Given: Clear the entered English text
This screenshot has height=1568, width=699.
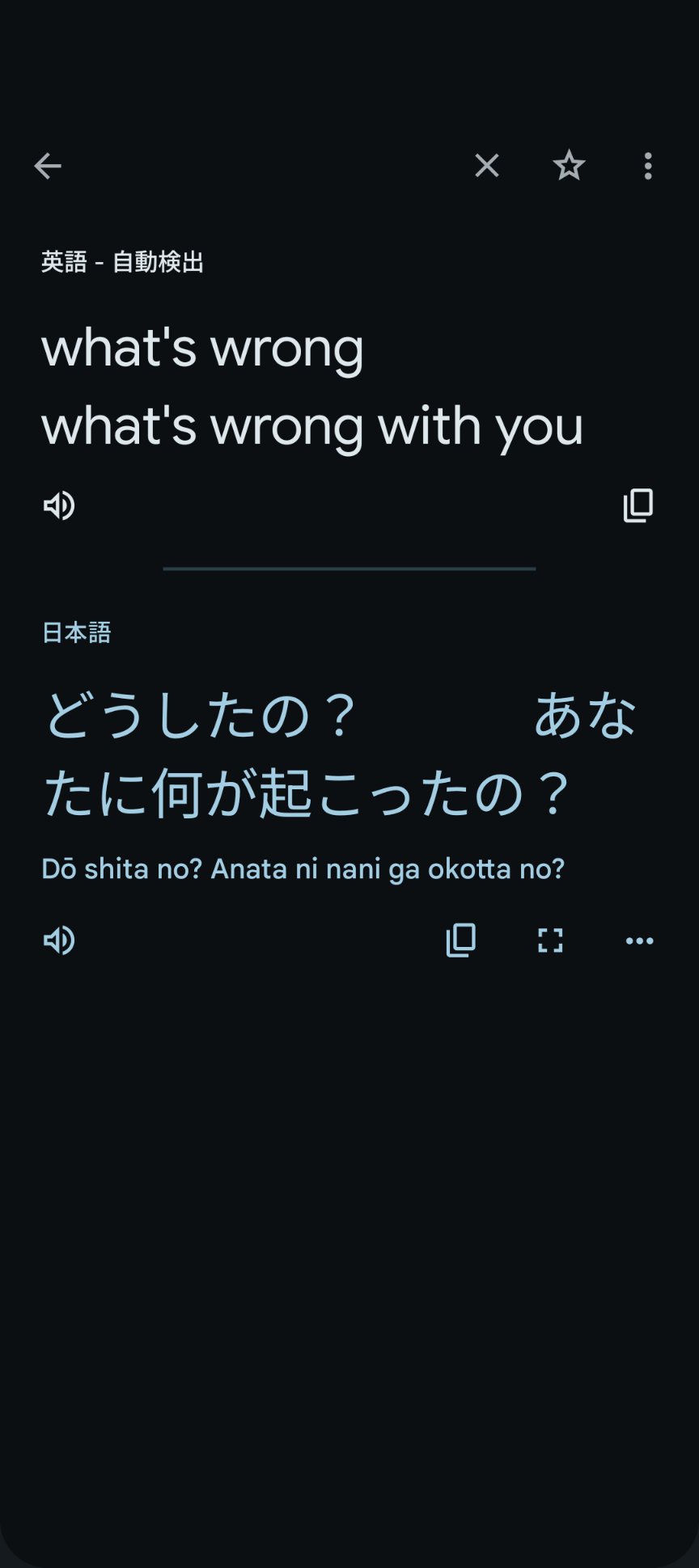Looking at the screenshot, I should pos(486,166).
